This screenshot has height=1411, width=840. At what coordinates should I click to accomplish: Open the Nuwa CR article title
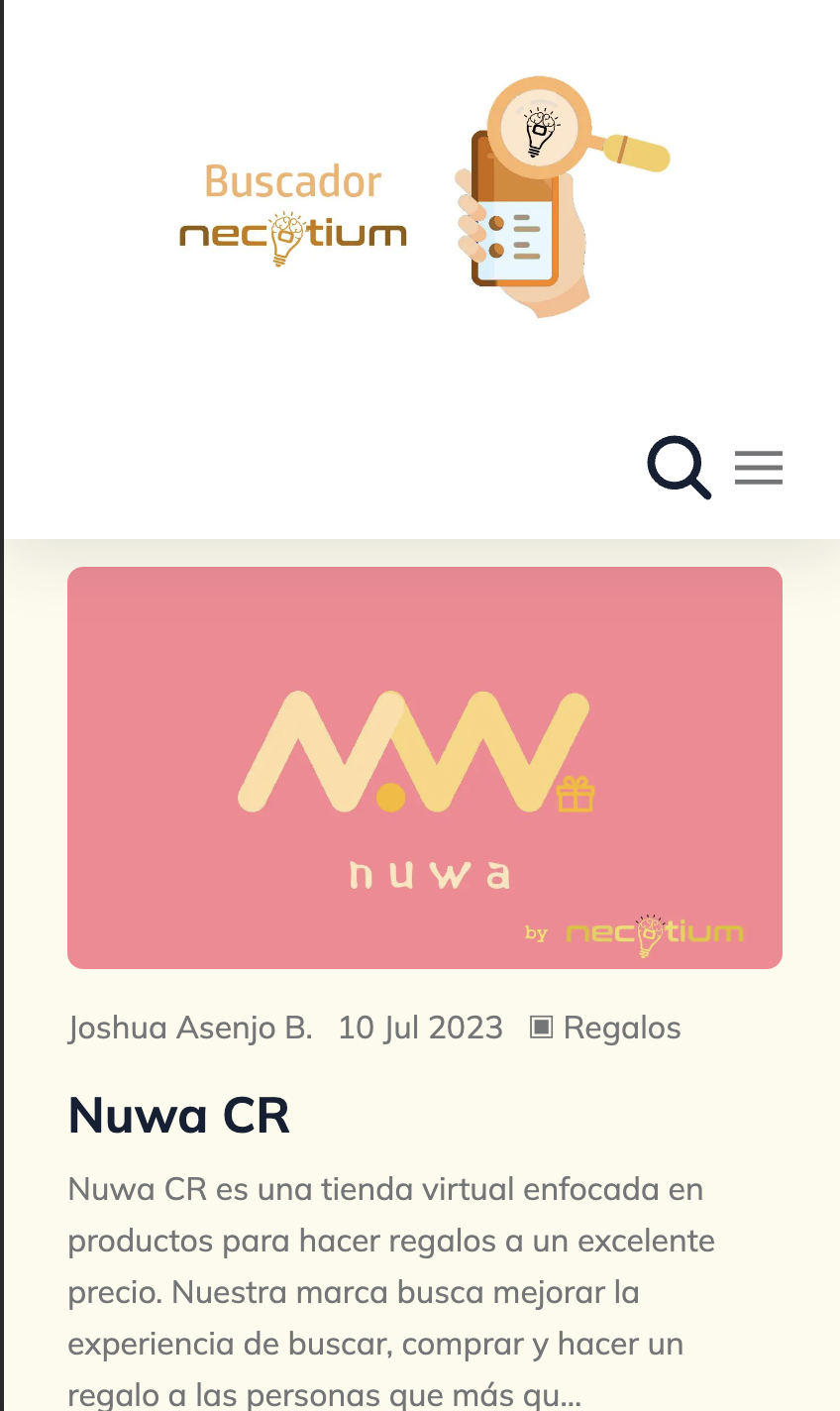tap(179, 1115)
